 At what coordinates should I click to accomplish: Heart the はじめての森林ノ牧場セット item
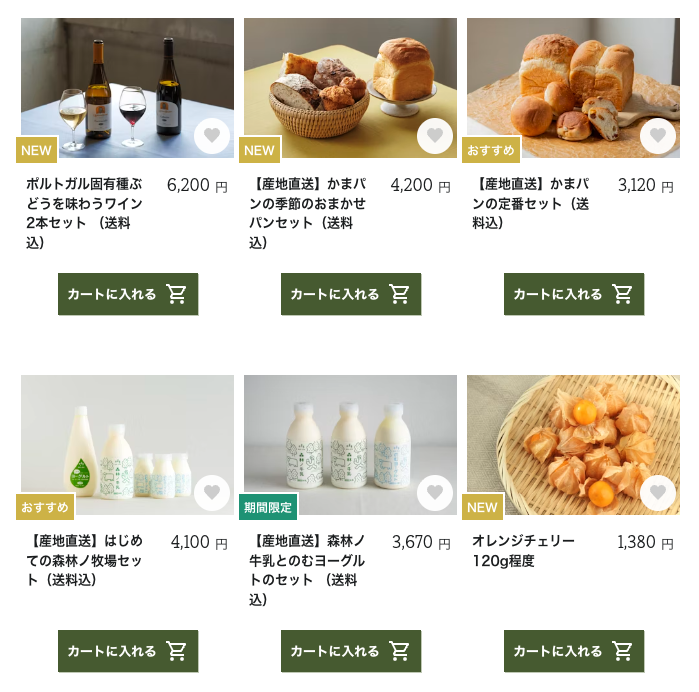(x=212, y=493)
